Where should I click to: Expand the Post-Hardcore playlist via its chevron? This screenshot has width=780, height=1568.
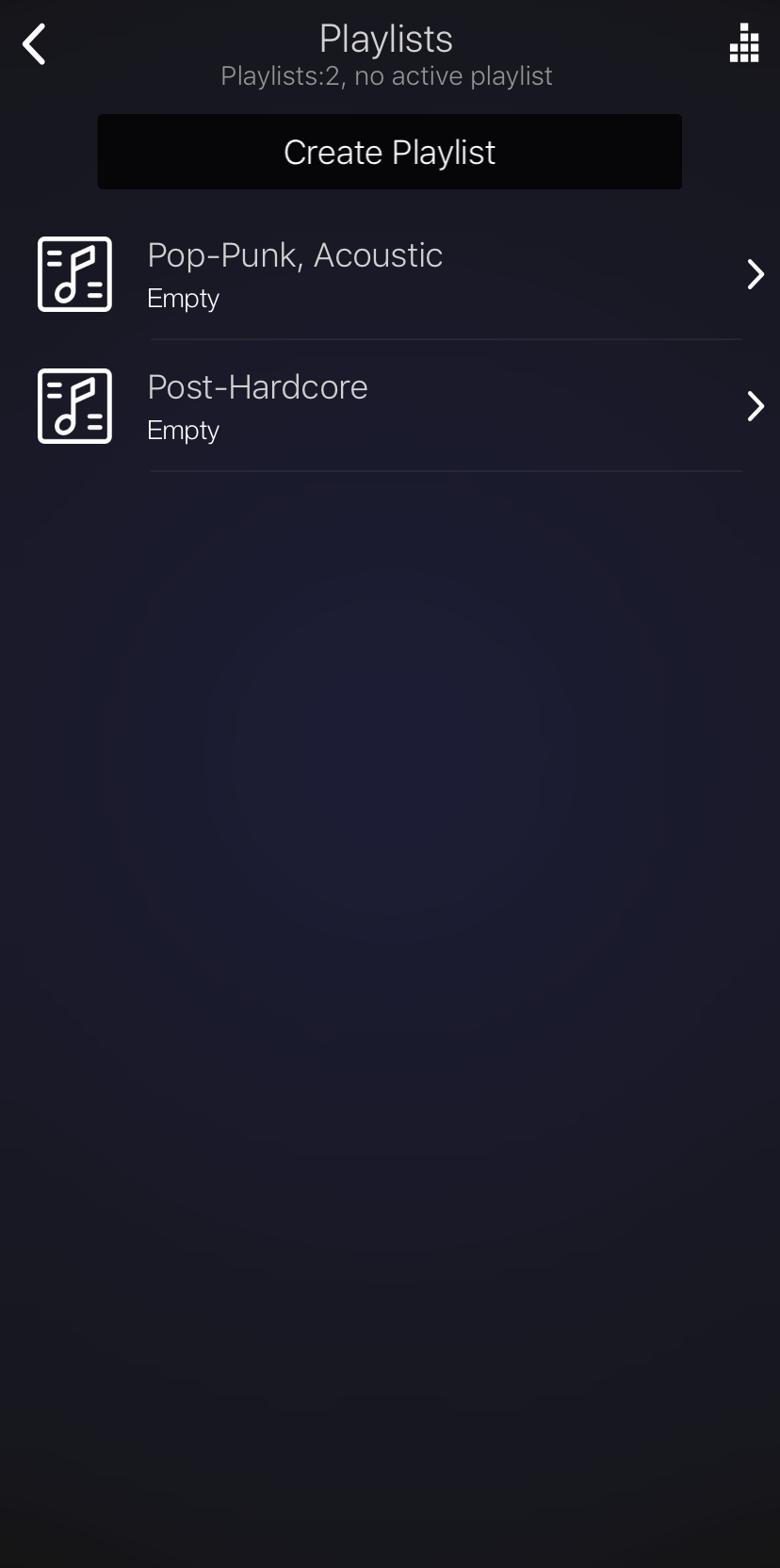756,406
